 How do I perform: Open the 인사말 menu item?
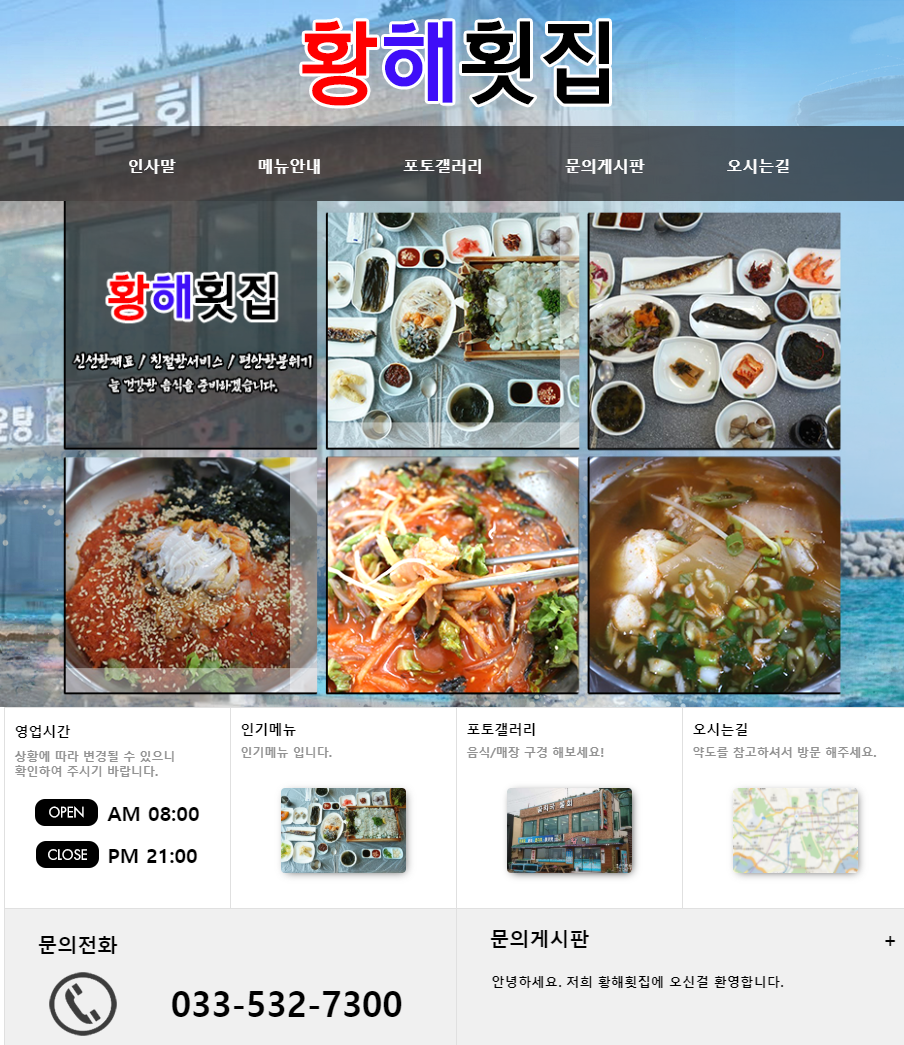[151, 166]
